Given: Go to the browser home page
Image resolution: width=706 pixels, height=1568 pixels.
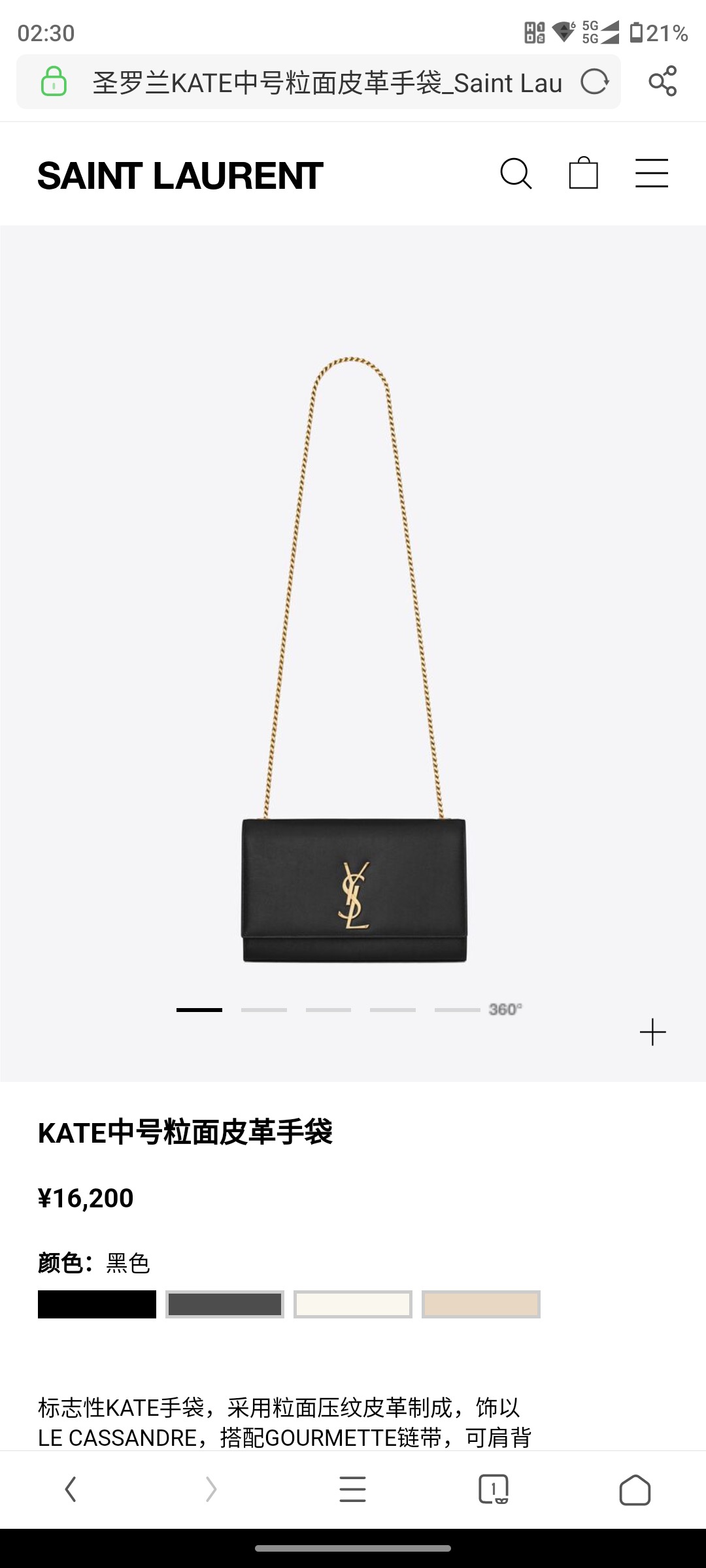Looking at the screenshot, I should pyautogui.click(x=634, y=1489).
